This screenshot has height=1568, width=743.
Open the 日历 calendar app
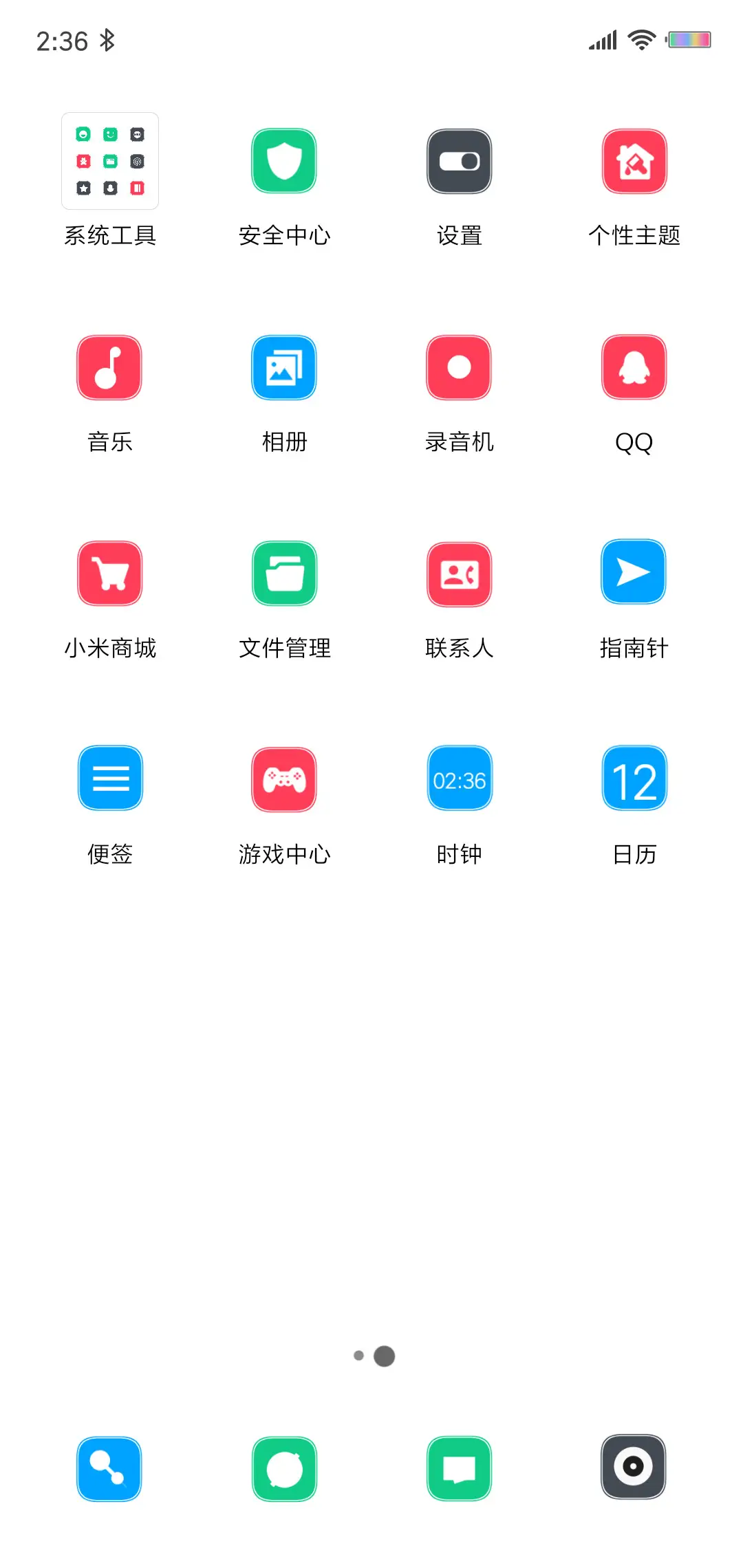634,778
